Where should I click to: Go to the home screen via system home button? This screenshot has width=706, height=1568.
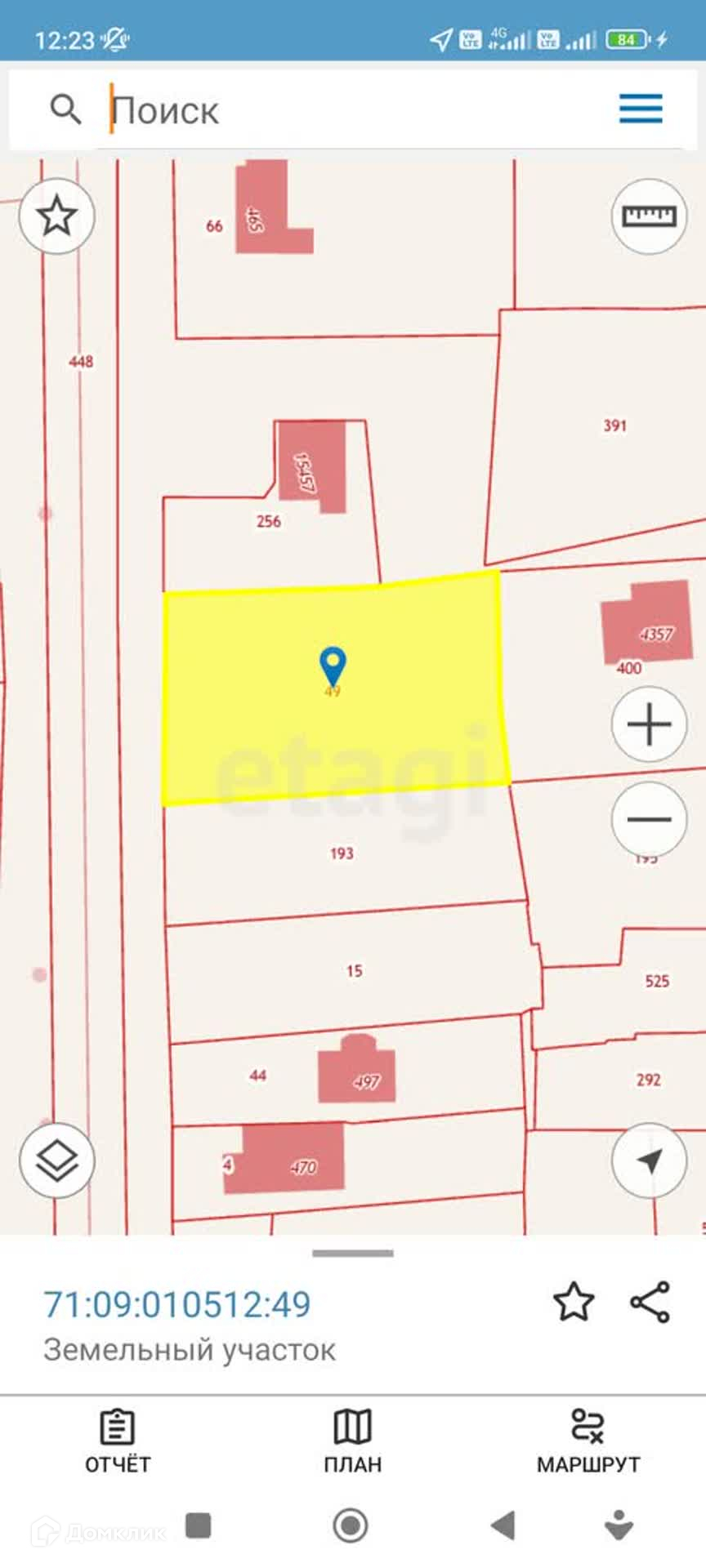tap(351, 1525)
